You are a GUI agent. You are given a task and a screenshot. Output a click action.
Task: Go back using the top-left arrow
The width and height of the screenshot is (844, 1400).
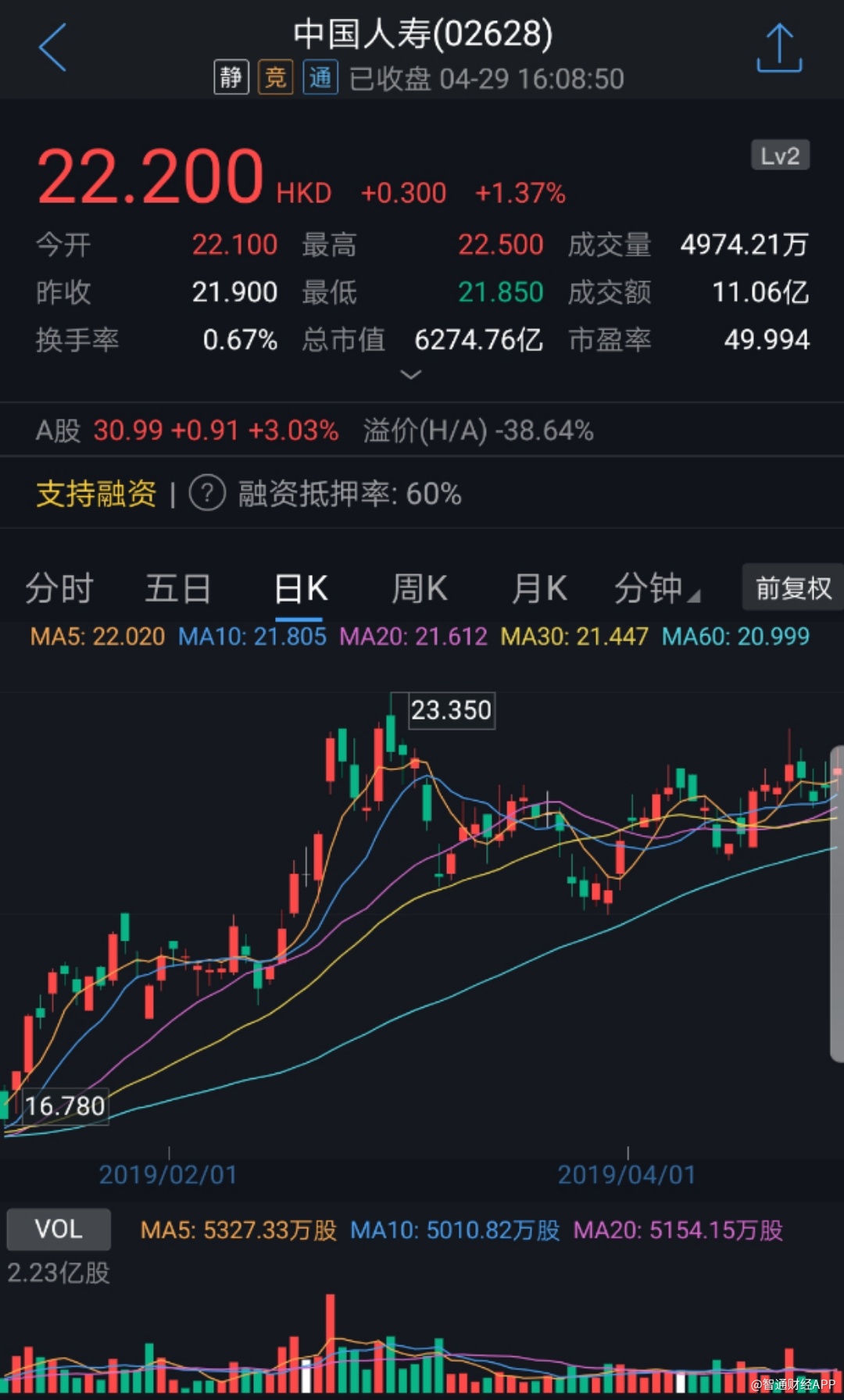tap(52, 48)
